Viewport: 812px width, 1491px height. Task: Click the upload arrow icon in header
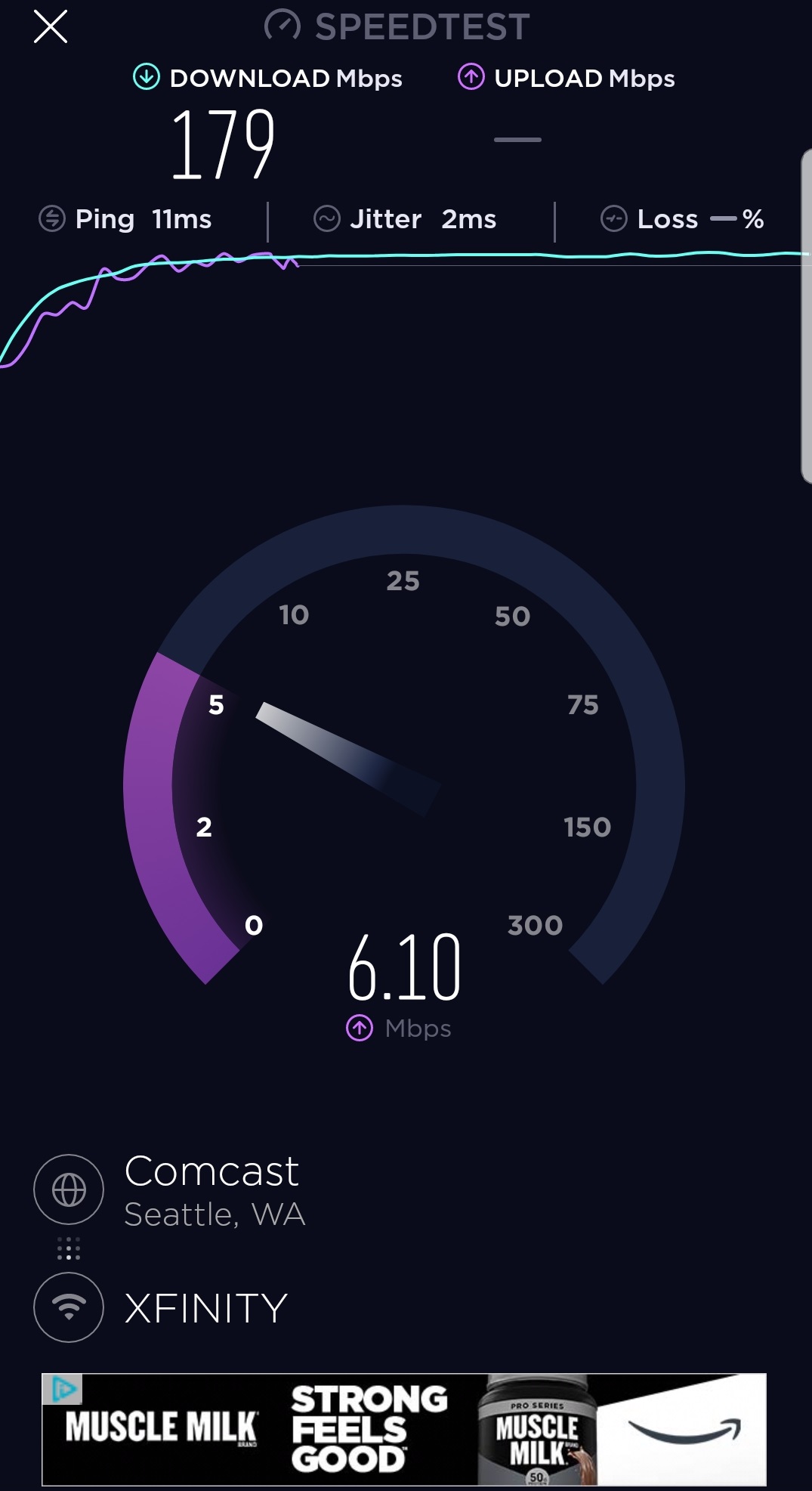click(x=472, y=76)
